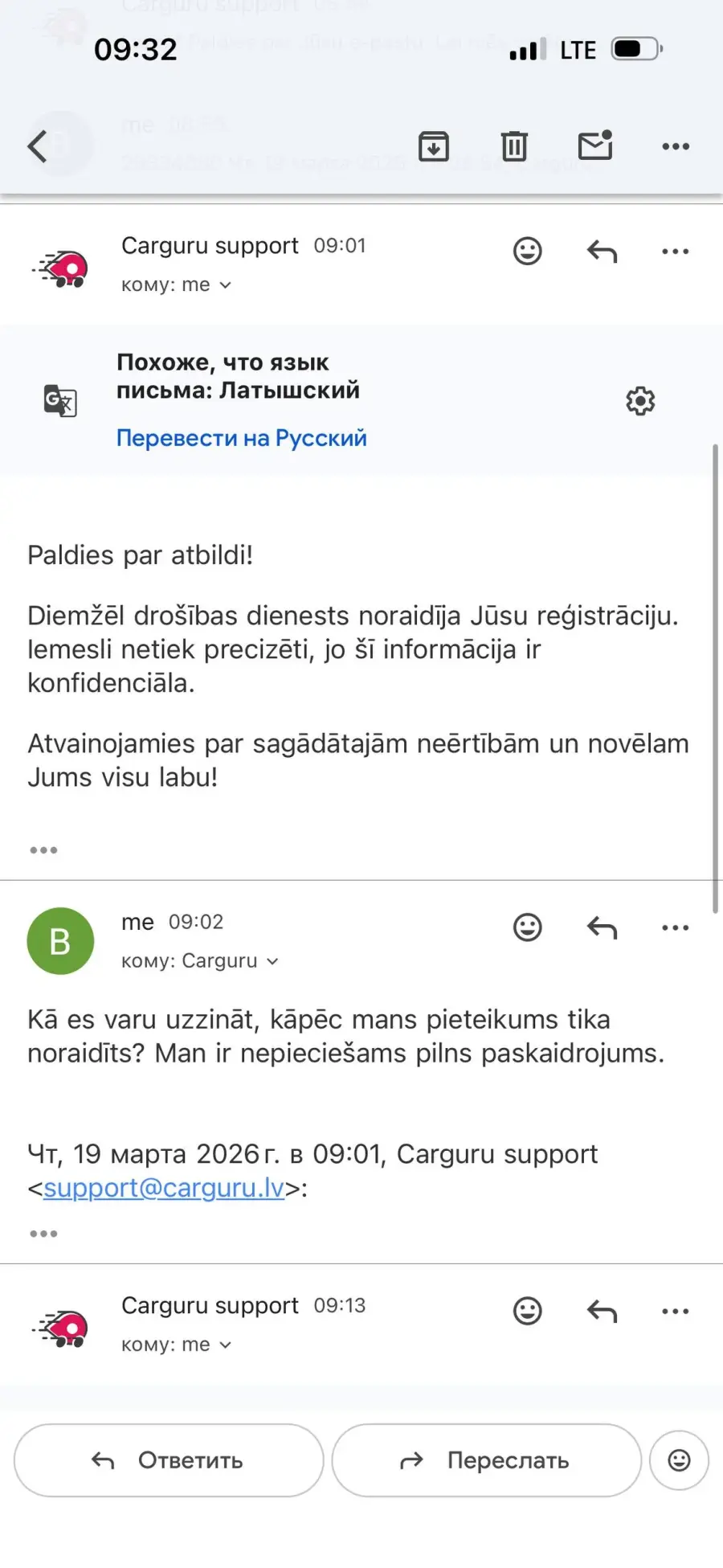Reply to the 09:13 Carguru support message
723x1568 pixels.
pos(602,1312)
